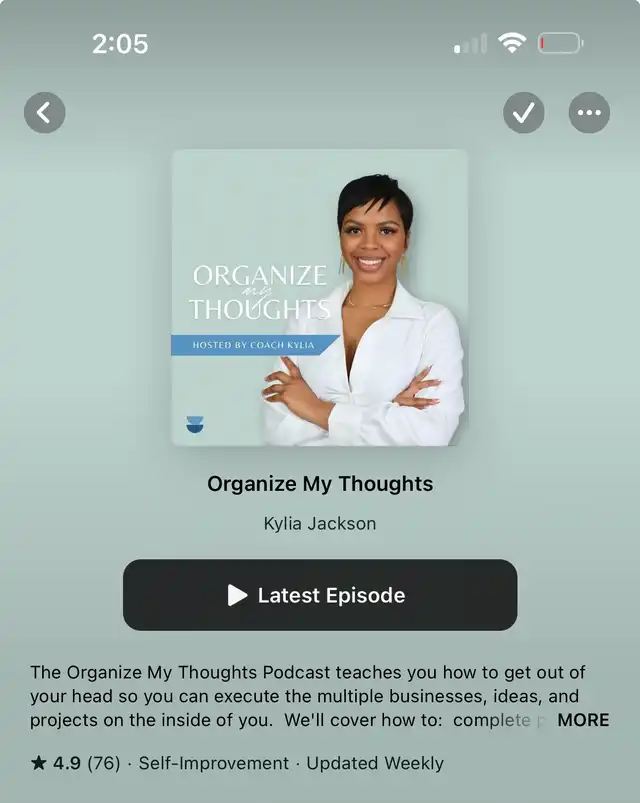Go back using the back arrow
The height and width of the screenshot is (803, 640).
pos(44,113)
